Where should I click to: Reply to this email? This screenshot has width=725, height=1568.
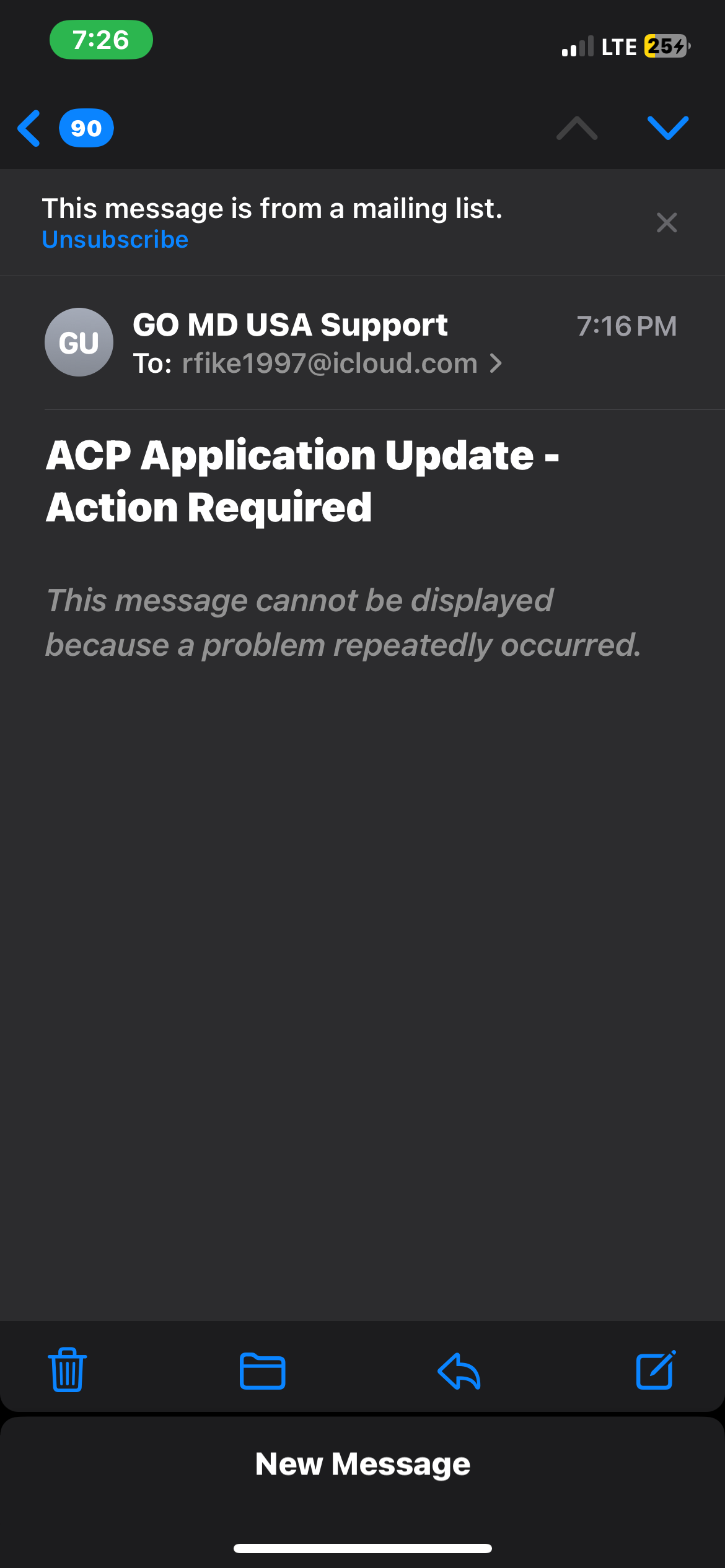point(459,1370)
